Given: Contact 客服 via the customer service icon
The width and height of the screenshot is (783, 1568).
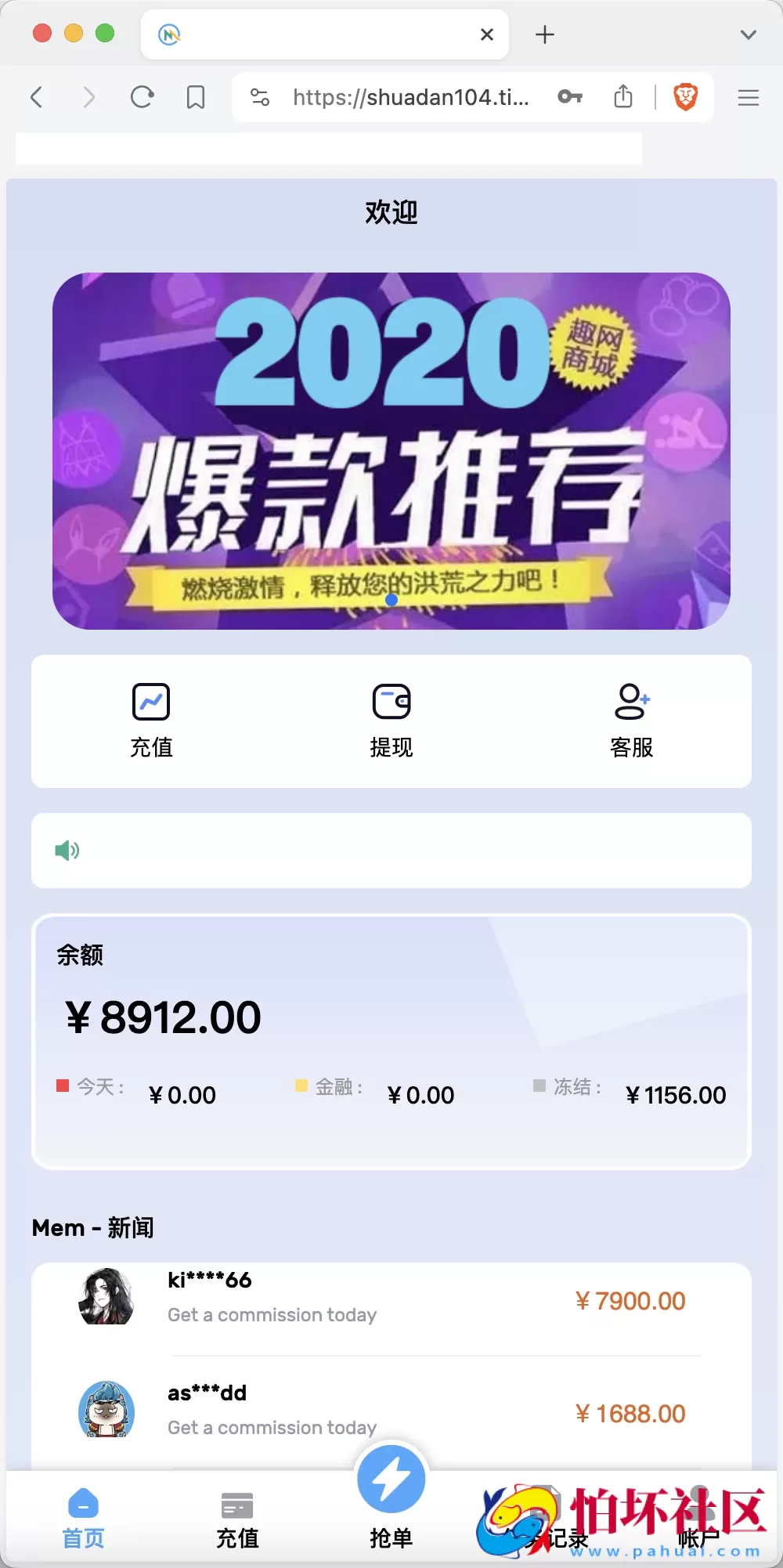Looking at the screenshot, I should tap(633, 719).
